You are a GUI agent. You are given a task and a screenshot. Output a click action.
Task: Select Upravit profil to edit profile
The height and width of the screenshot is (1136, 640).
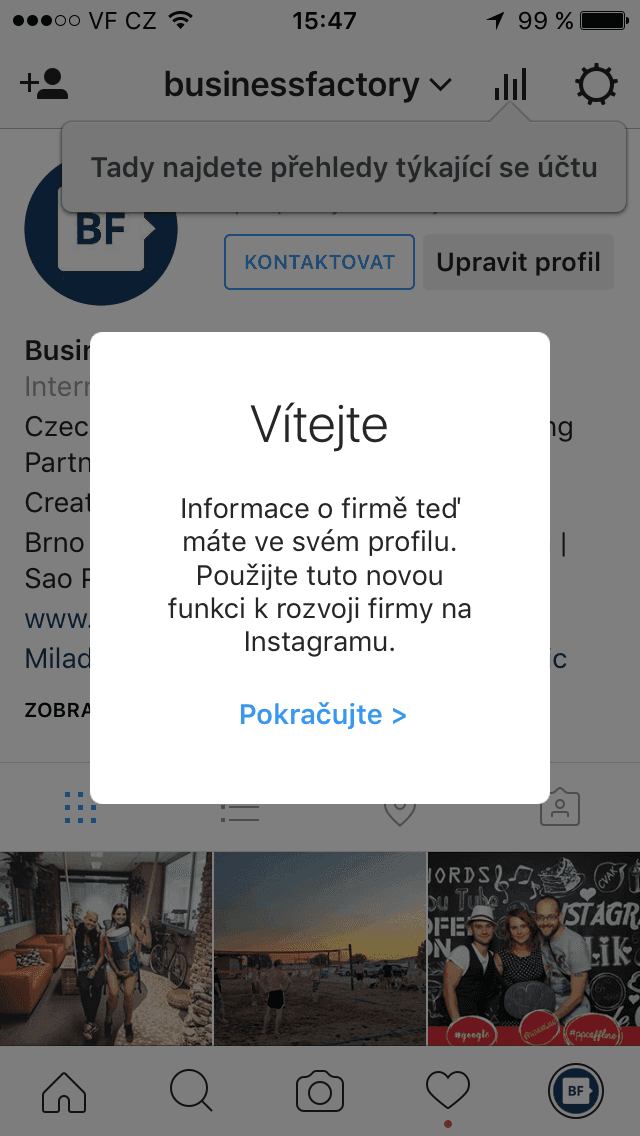coord(518,262)
